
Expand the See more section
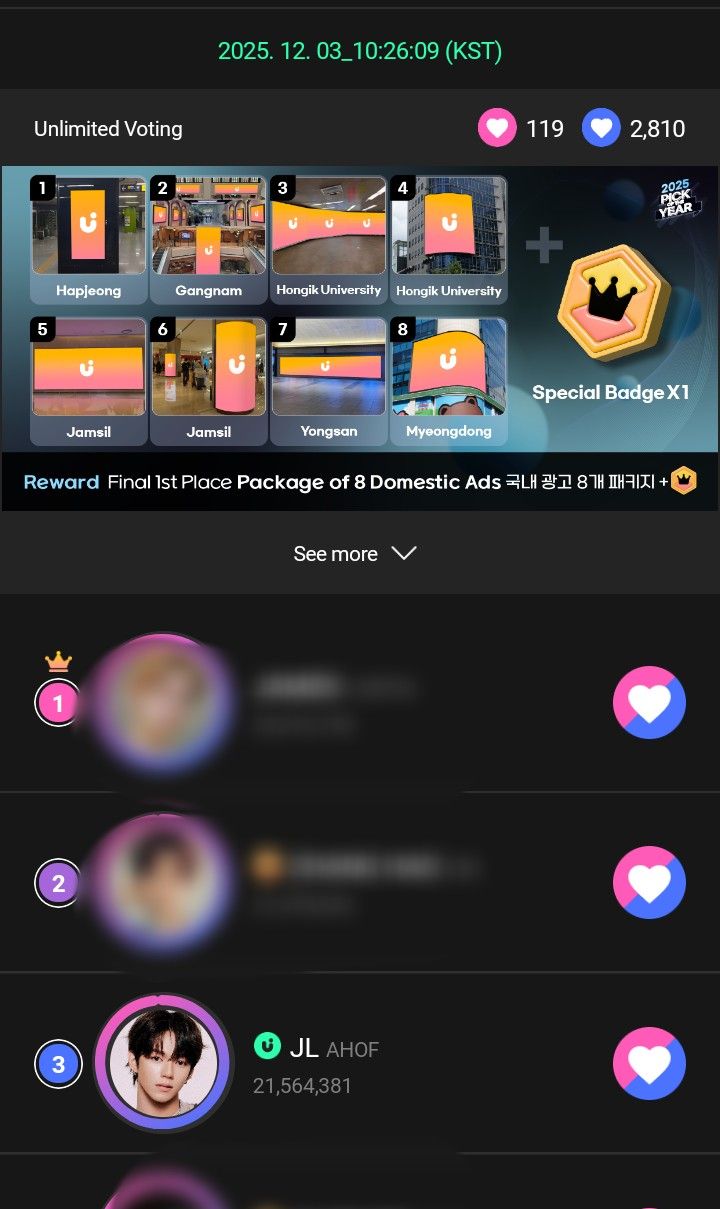(x=355, y=553)
